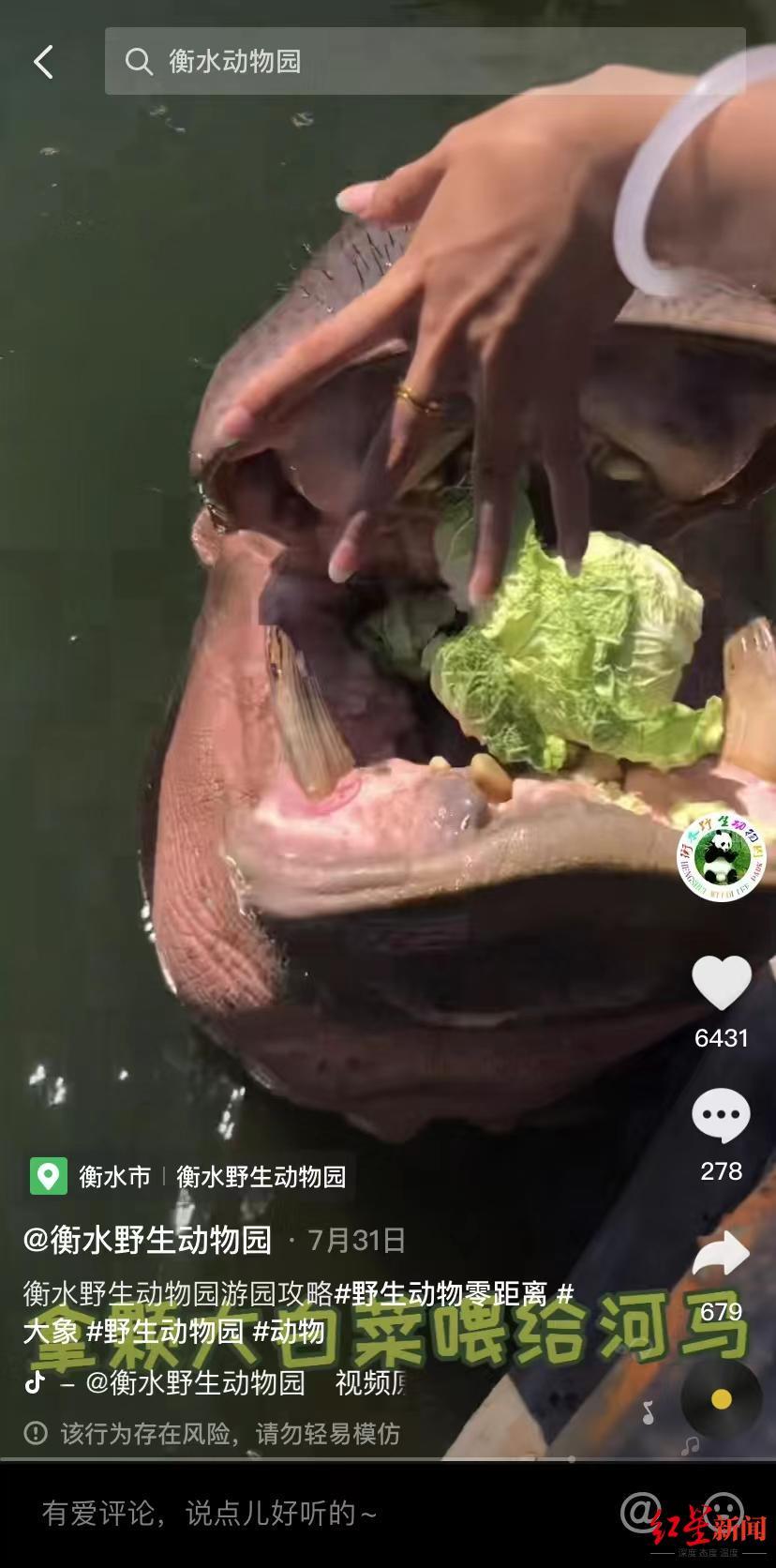Tap the search field showing 衡水动物园
Image resolution: width=776 pixels, height=1568 pixels.
click(424, 62)
